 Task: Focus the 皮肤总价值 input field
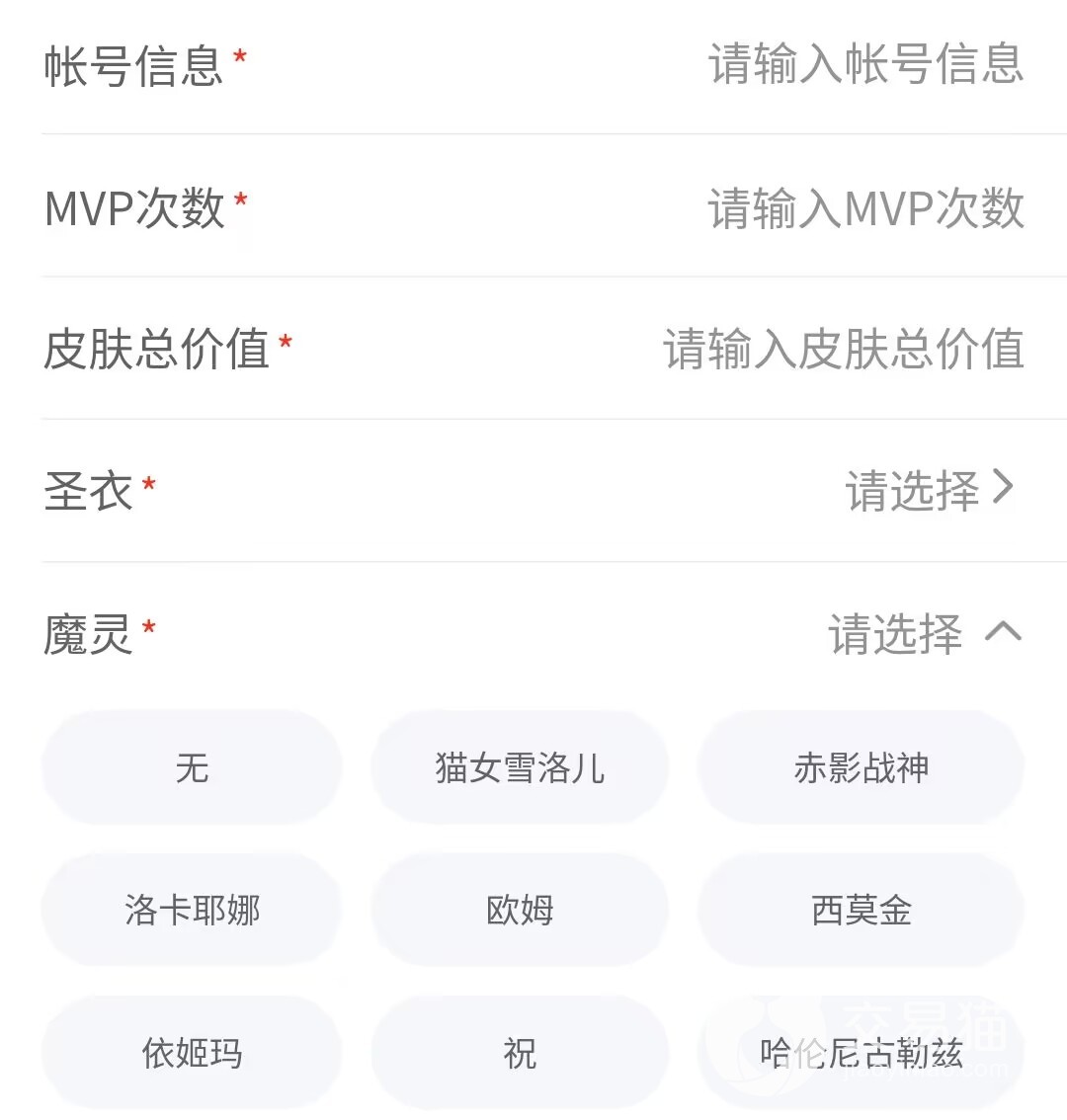[844, 350]
